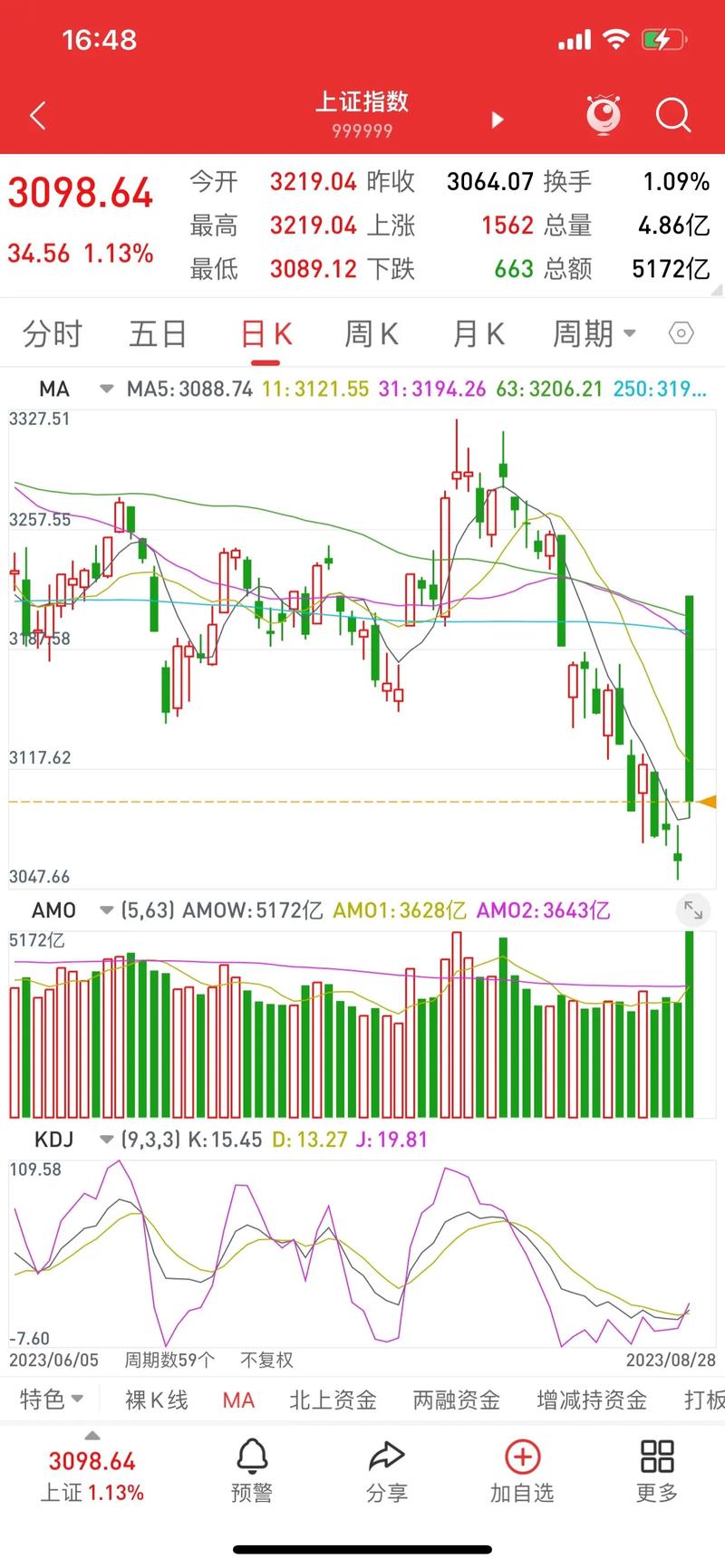Open chart settings hexagon icon
Viewport: 725px width, 1568px height.
(x=681, y=334)
